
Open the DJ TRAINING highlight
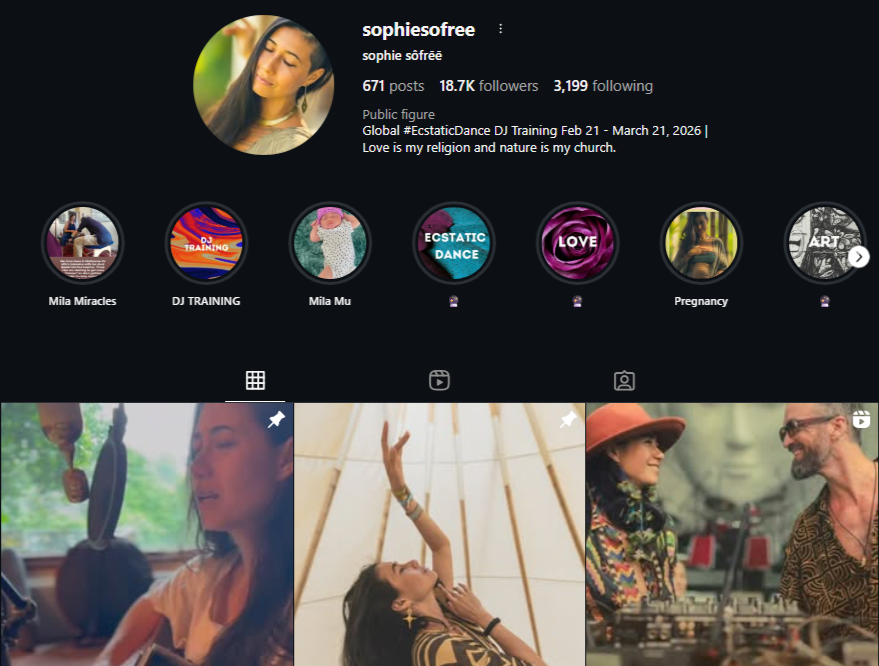coord(206,244)
